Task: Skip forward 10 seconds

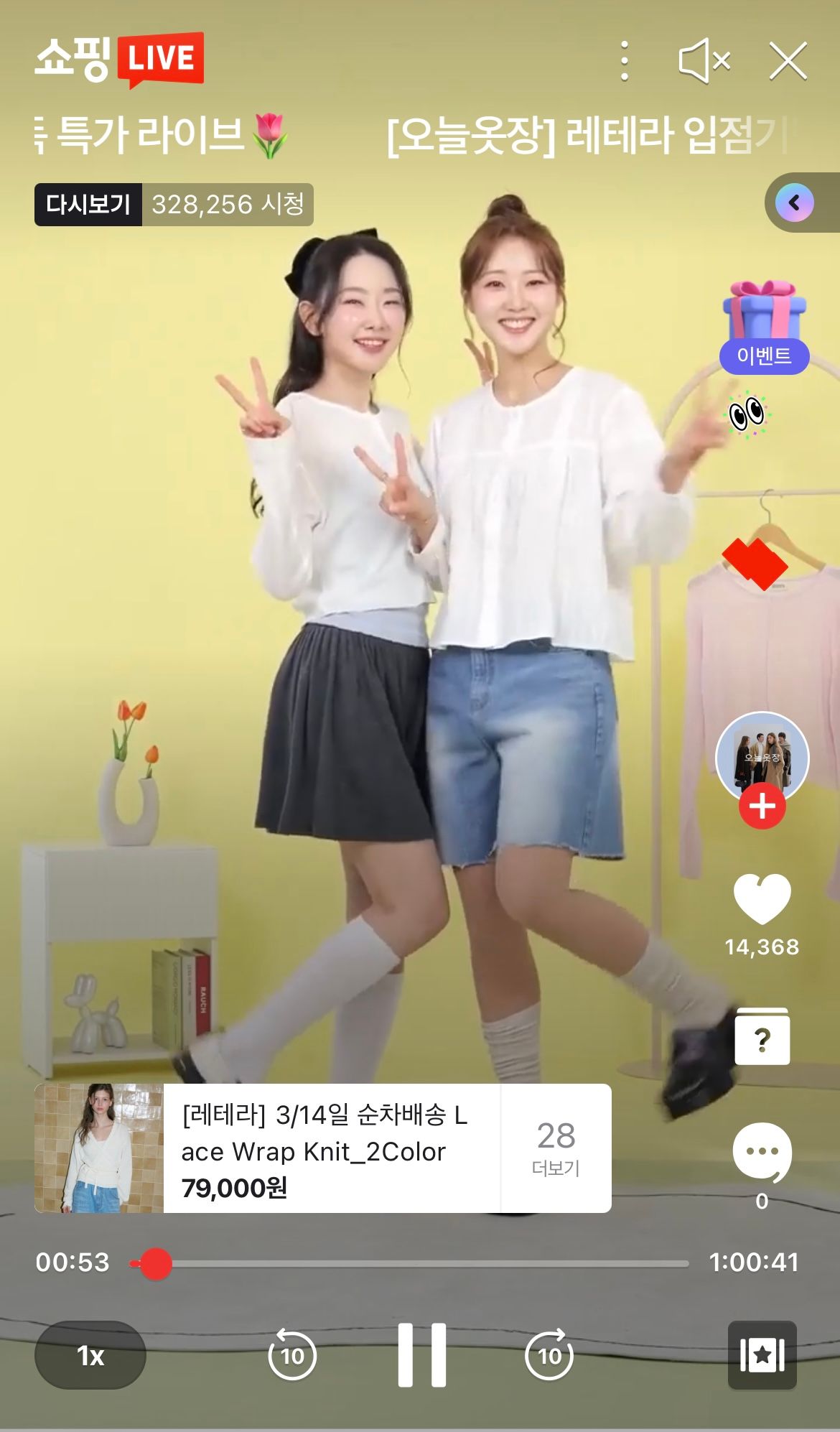Action: tap(549, 1355)
